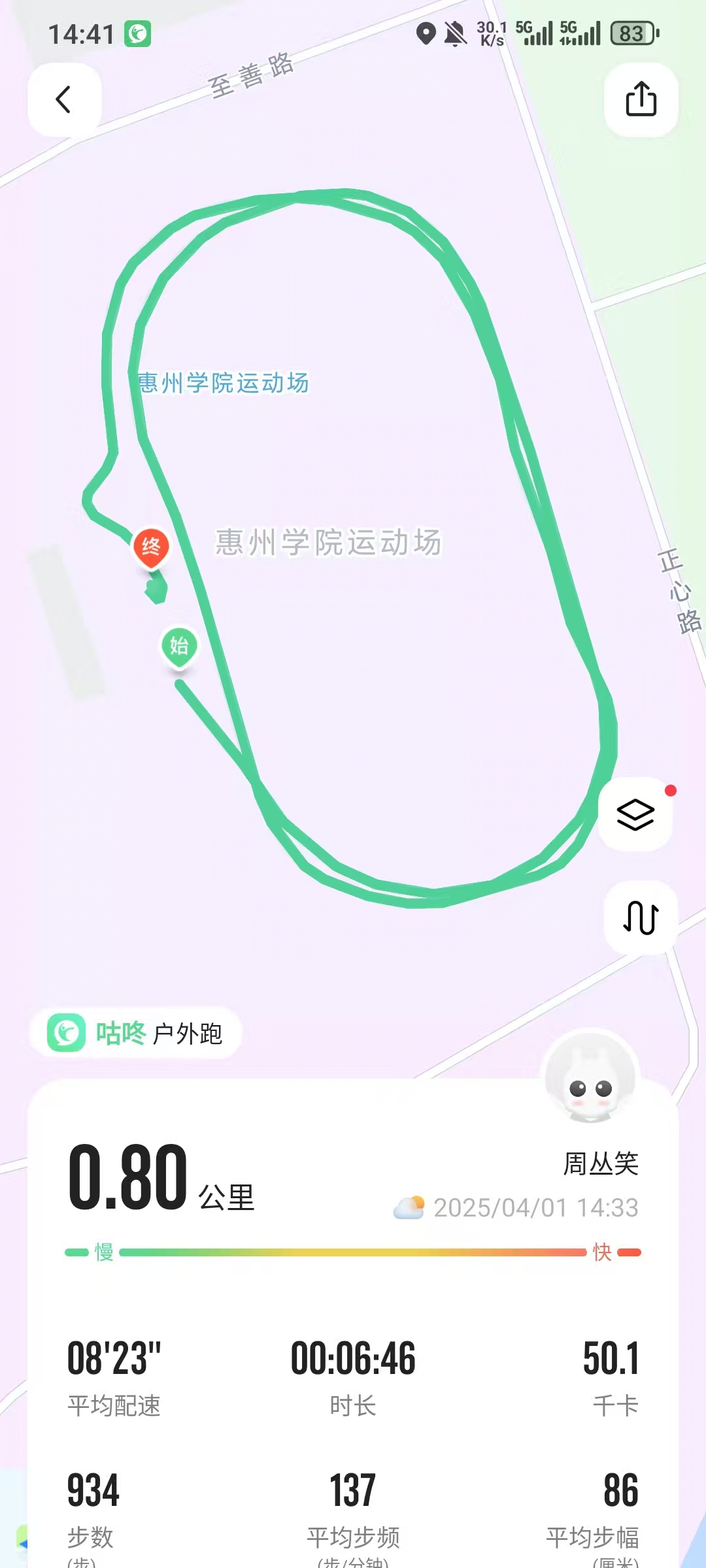The image size is (706, 1568).
Task: Share this running record
Action: tap(641, 100)
